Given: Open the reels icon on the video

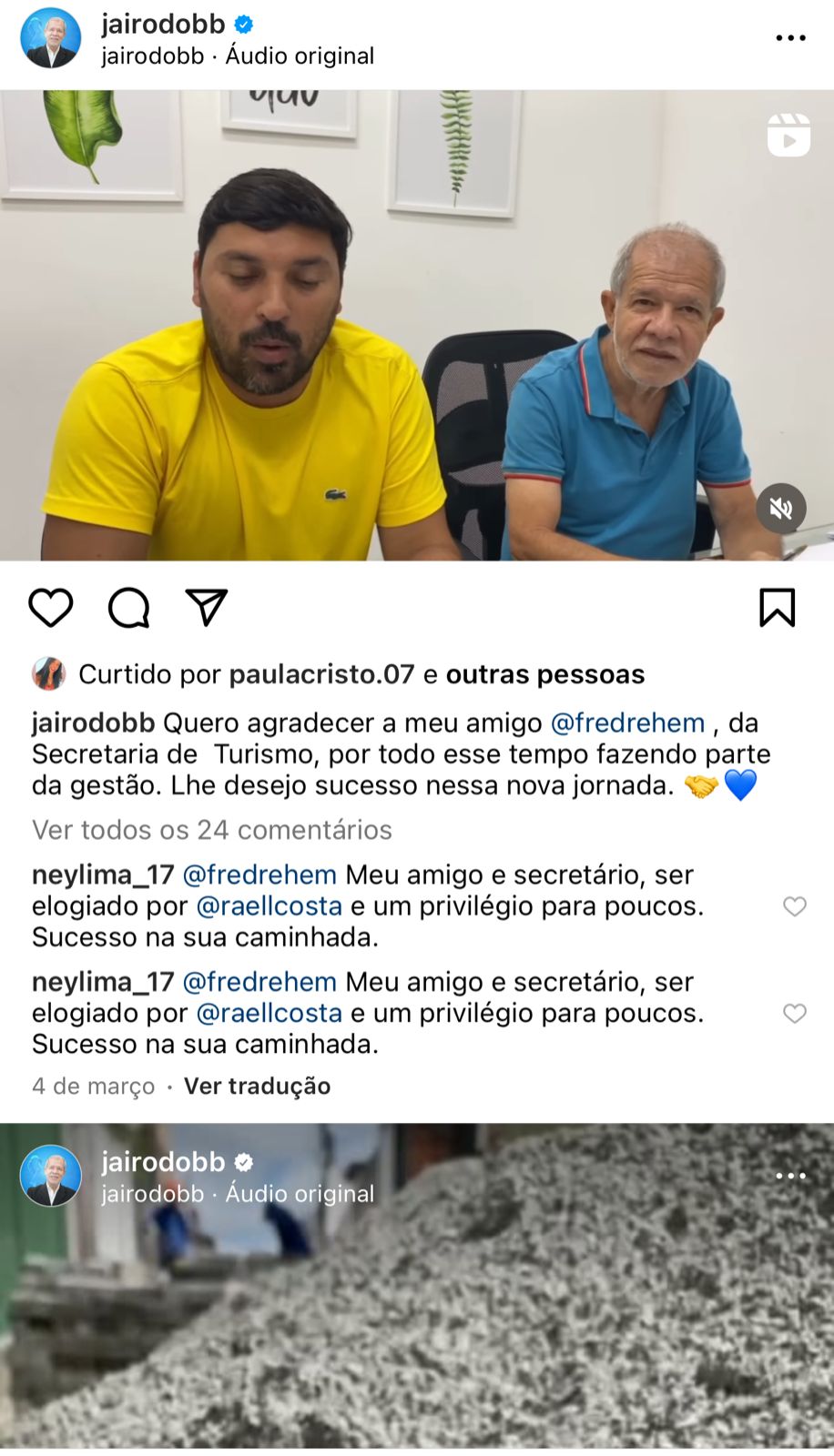Looking at the screenshot, I should [x=788, y=135].
